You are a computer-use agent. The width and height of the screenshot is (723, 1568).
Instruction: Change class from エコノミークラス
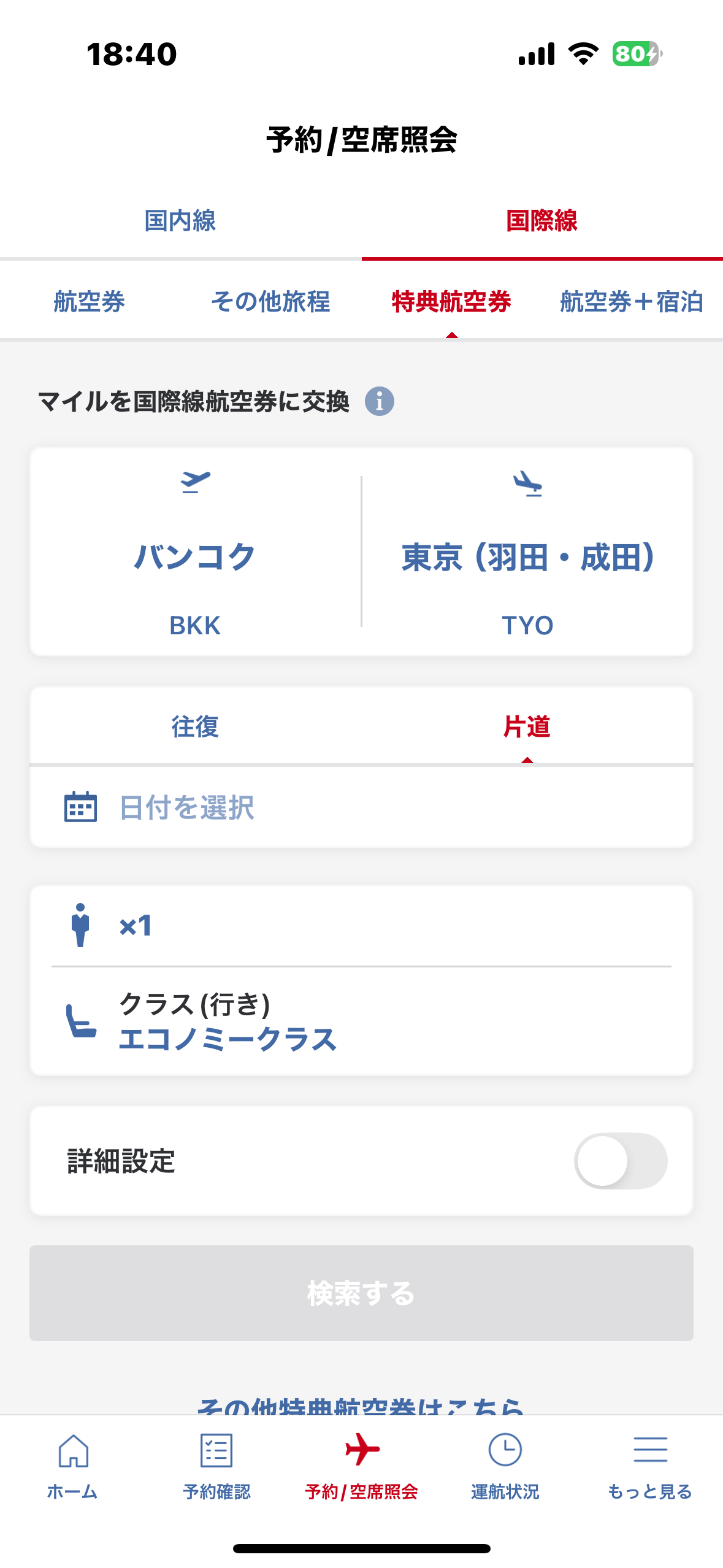click(362, 1021)
